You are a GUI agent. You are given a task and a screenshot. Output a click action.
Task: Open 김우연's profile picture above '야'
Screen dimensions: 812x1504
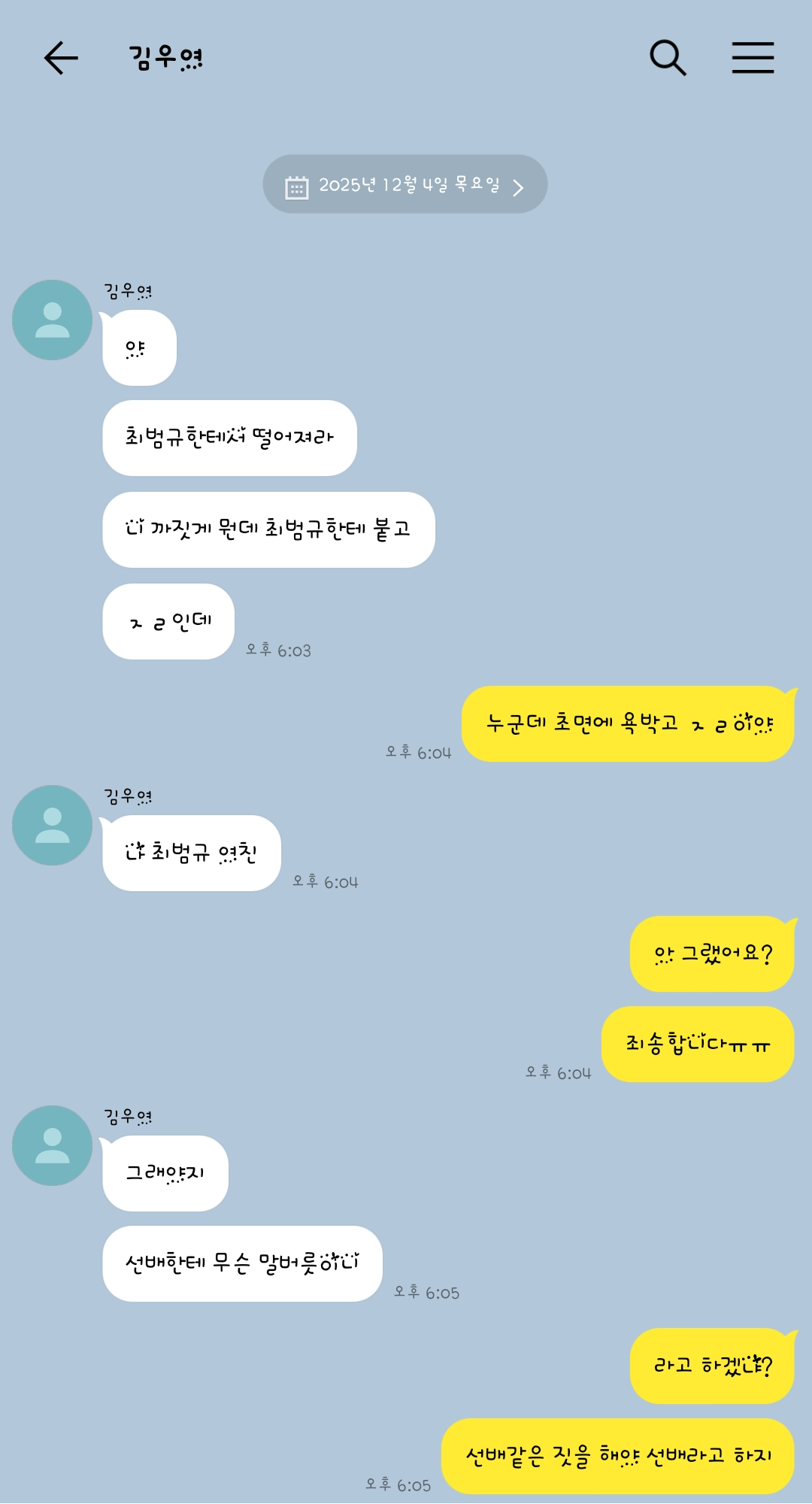pos(52,320)
